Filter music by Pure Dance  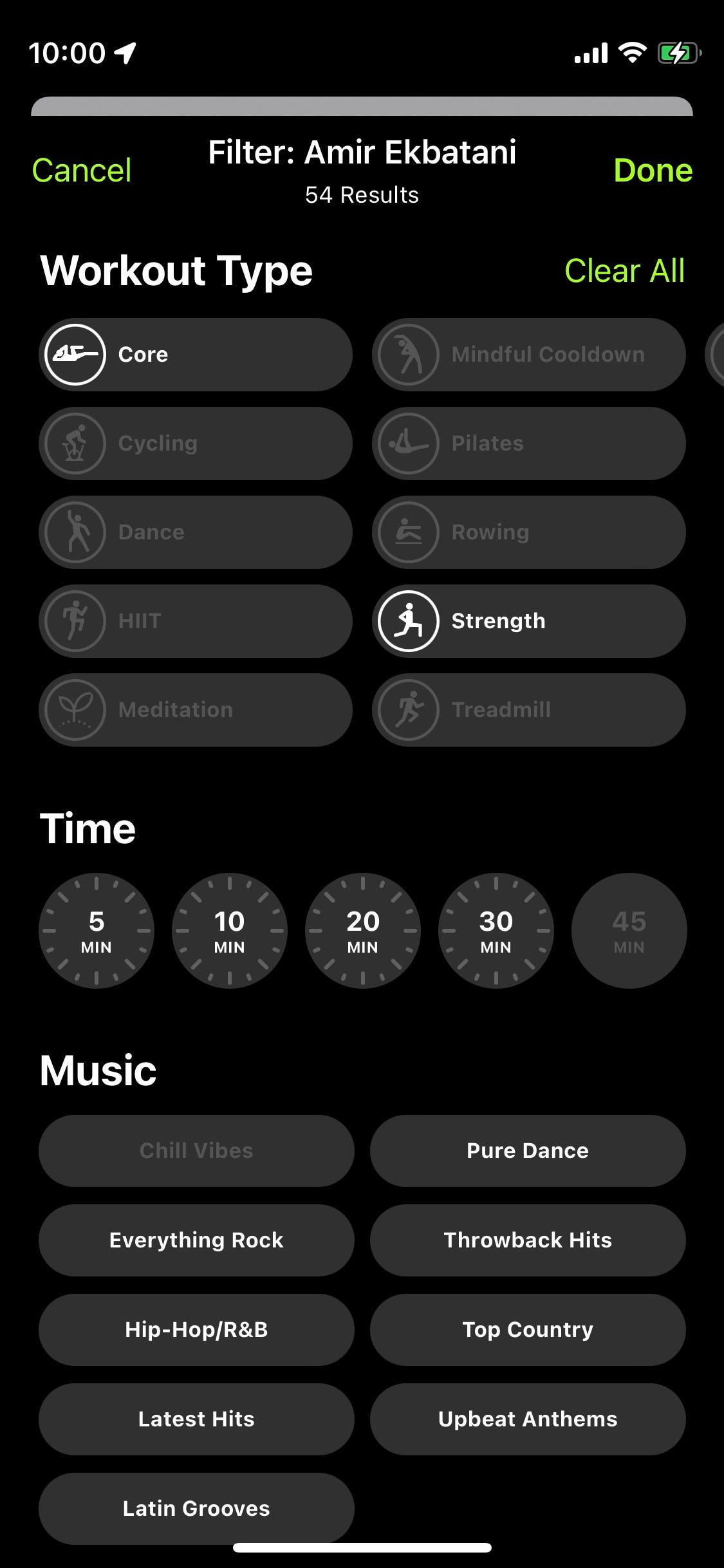click(x=528, y=1151)
